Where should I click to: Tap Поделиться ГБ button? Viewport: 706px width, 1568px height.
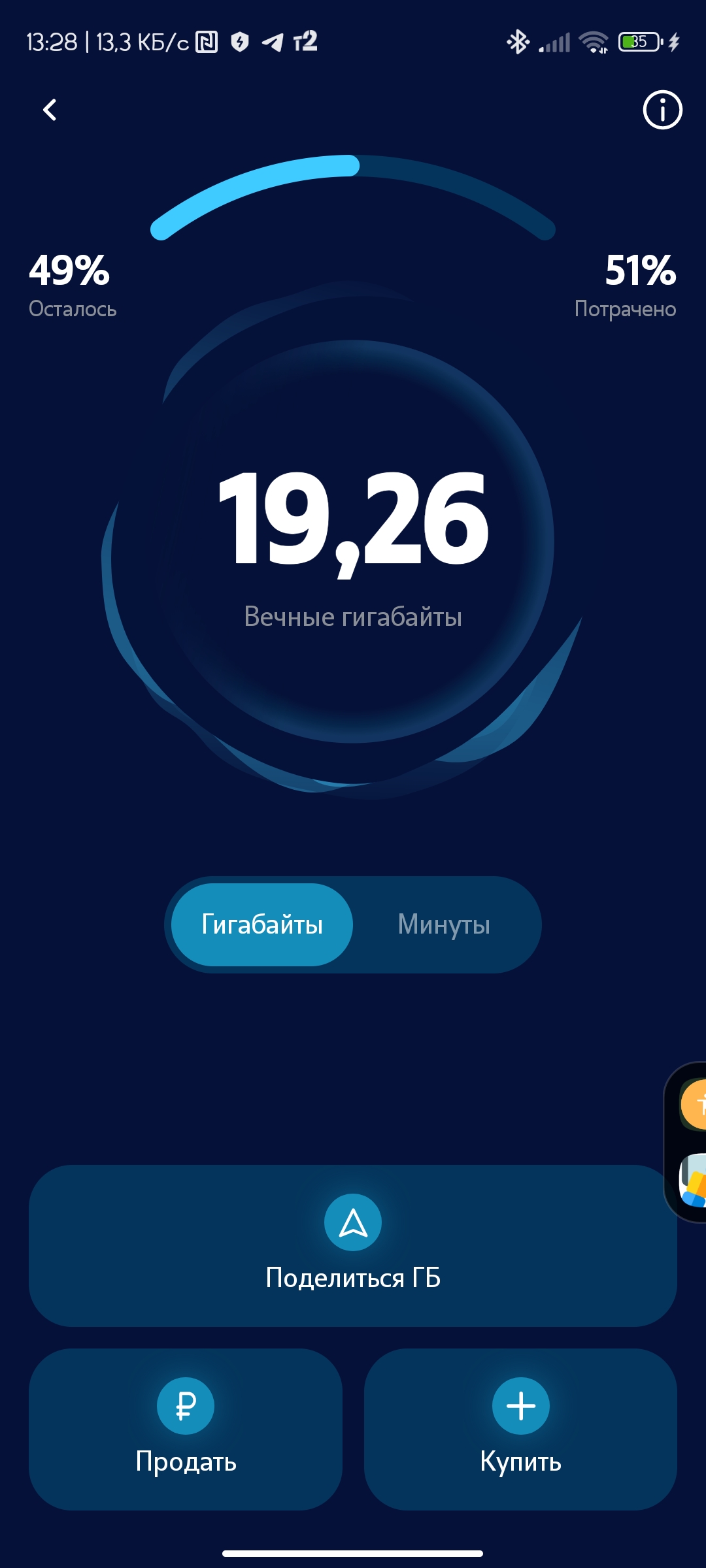click(353, 1245)
